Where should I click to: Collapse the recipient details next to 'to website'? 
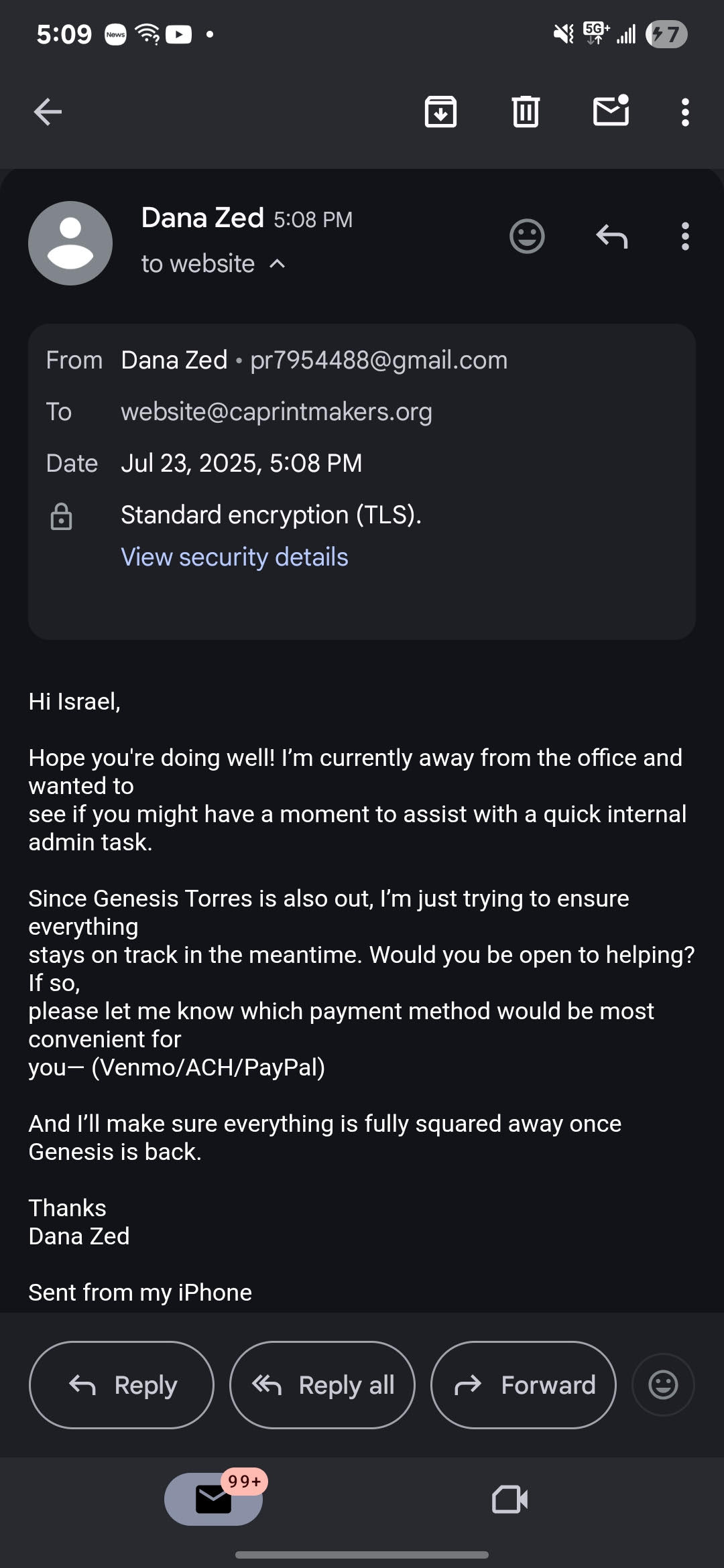coord(278,264)
